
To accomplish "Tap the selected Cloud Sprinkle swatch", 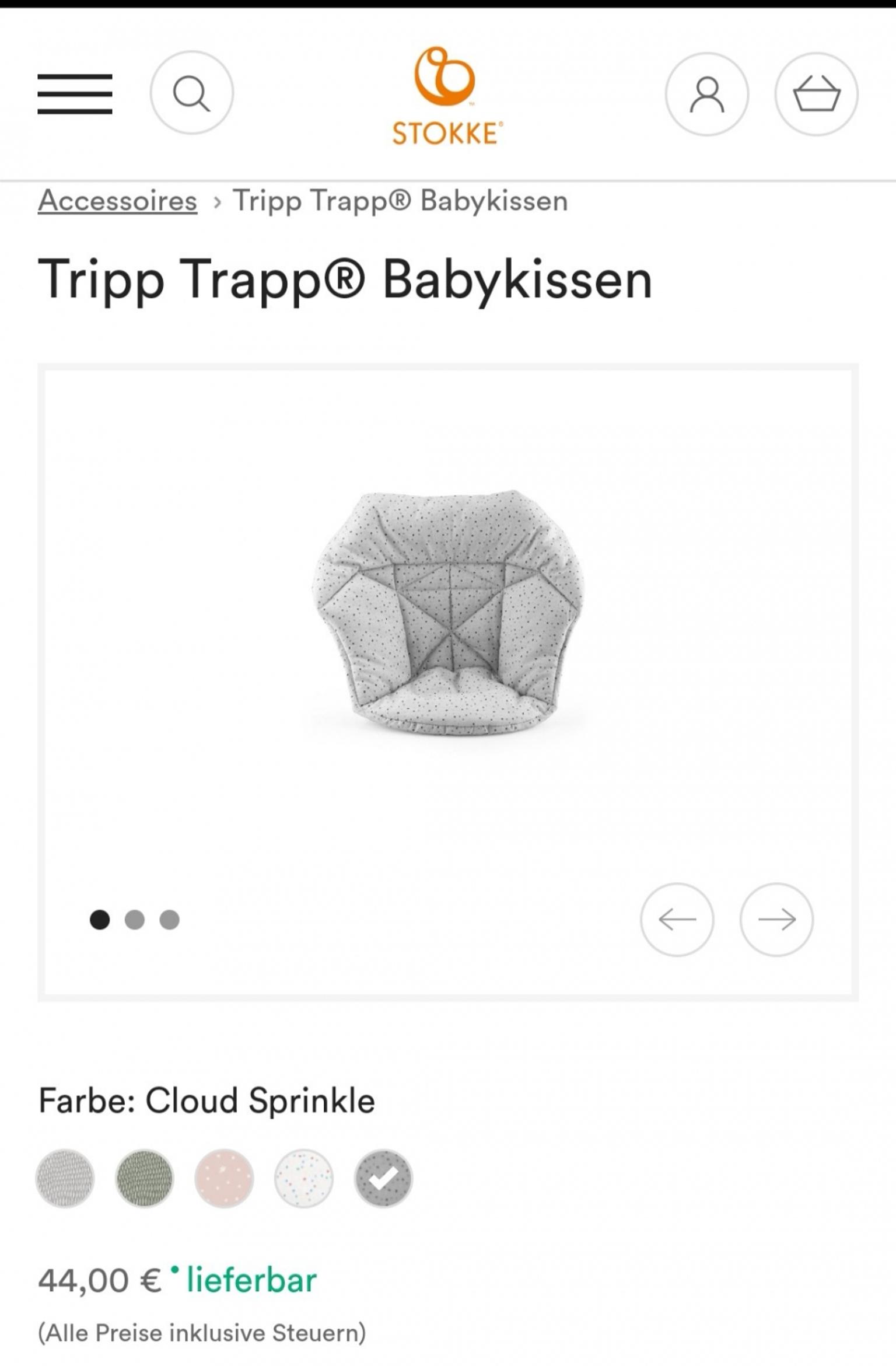I will click(383, 1178).
